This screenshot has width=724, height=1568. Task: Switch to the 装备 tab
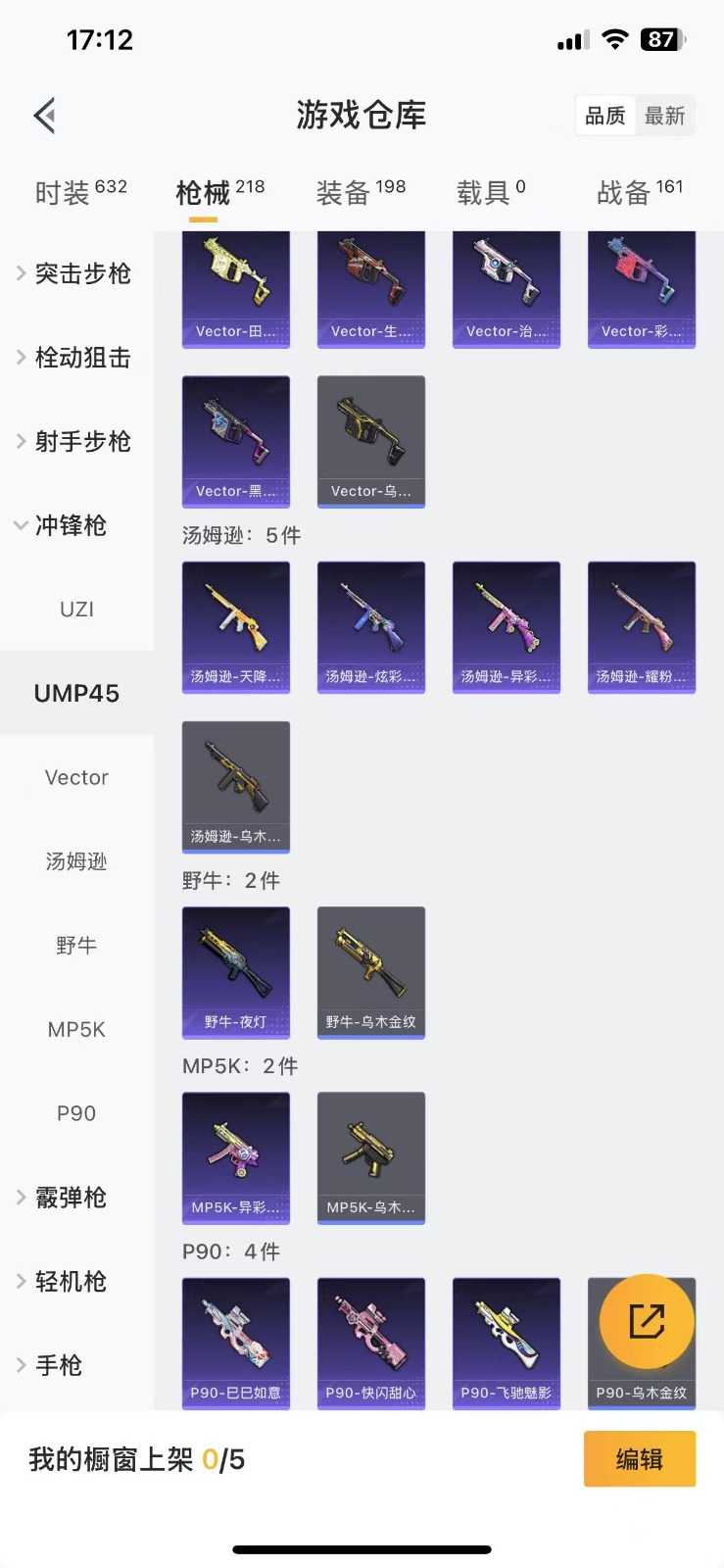click(x=360, y=192)
